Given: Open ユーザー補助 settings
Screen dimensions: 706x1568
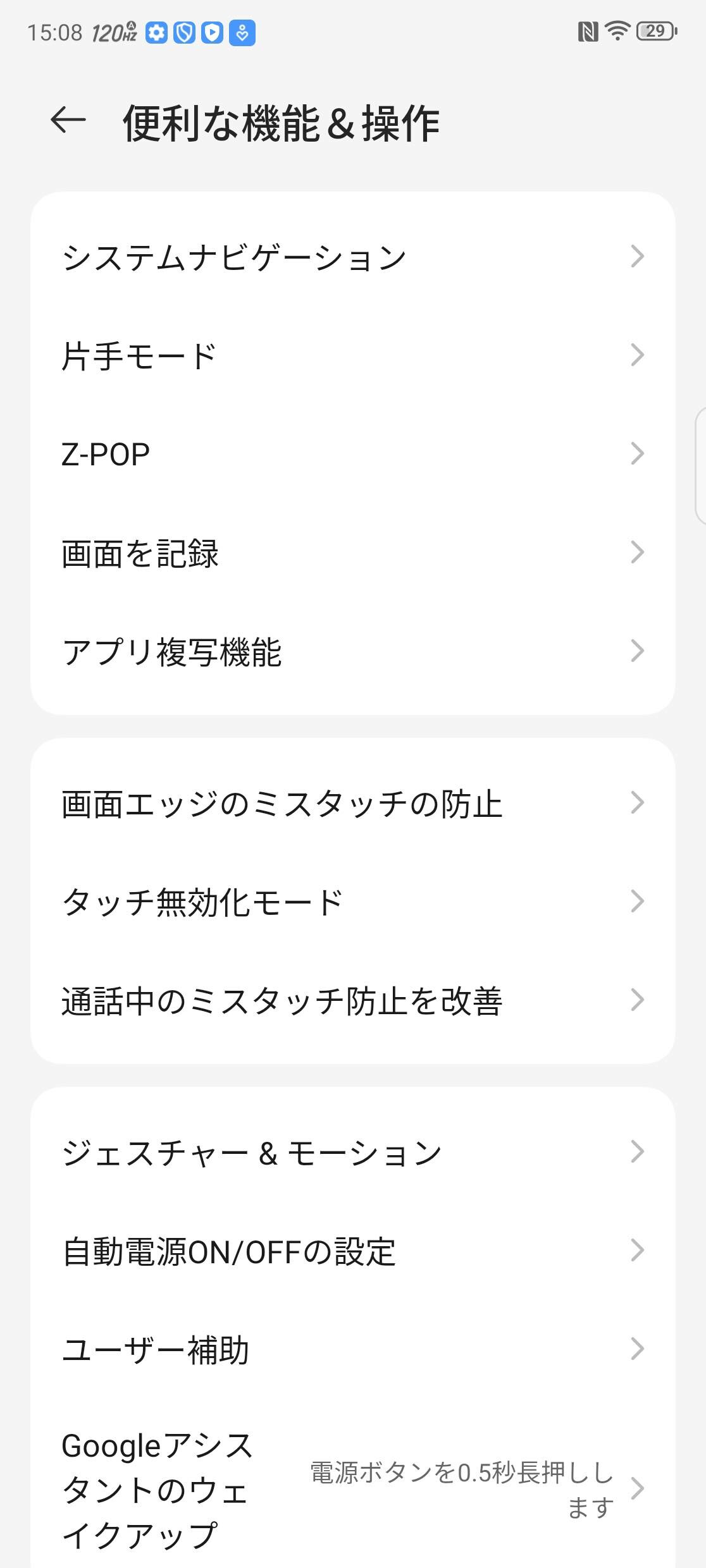Looking at the screenshot, I should [352, 1349].
